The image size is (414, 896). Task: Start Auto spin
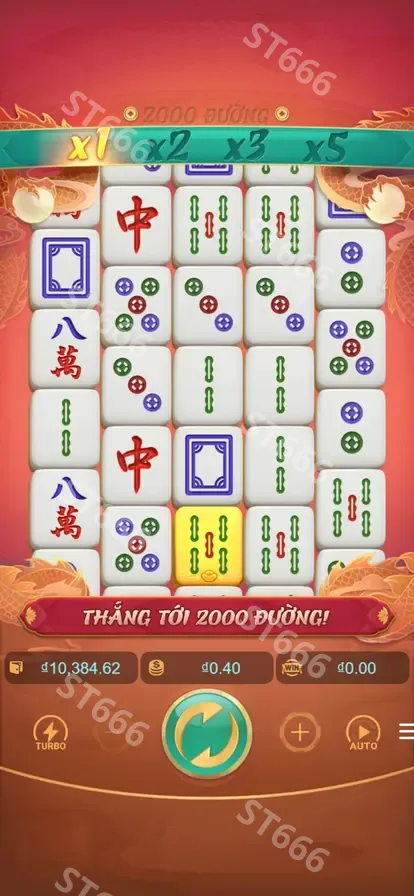point(363,733)
